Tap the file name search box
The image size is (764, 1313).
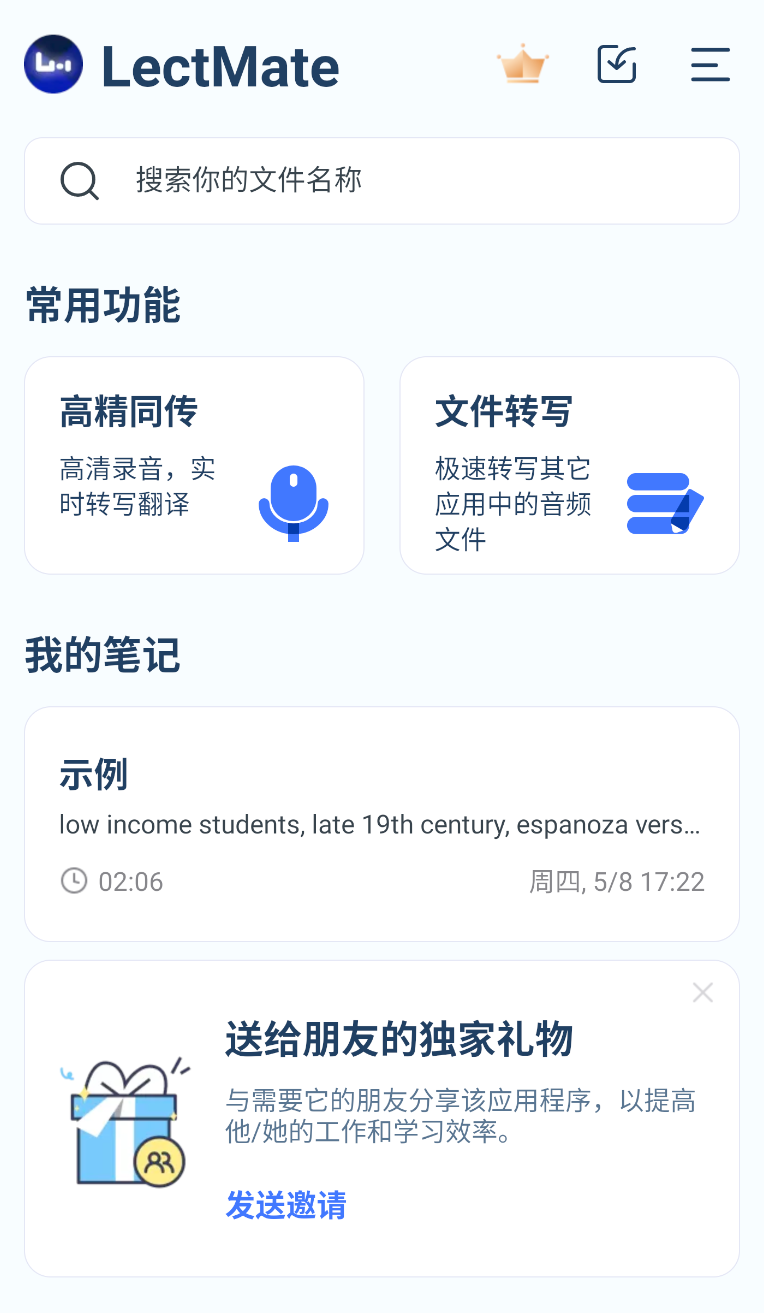click(382, 181)
